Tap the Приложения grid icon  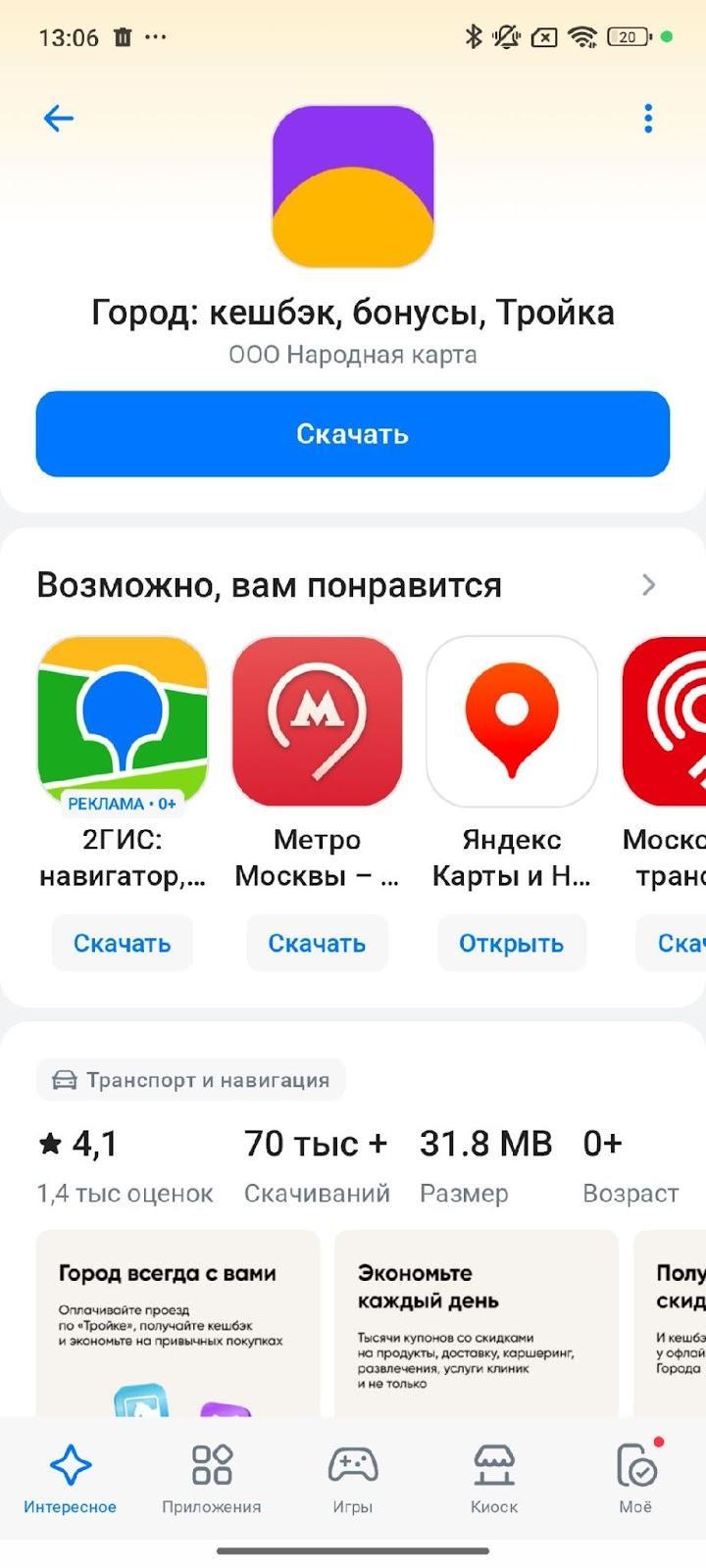(x=211, y=1465)
